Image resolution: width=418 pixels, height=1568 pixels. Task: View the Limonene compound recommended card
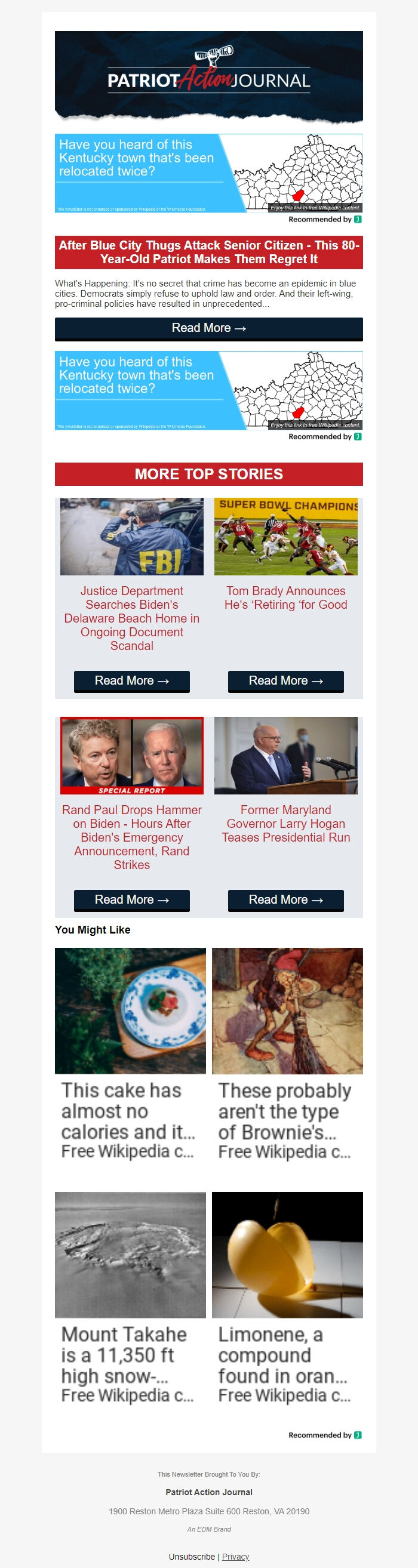(287, 1298)
